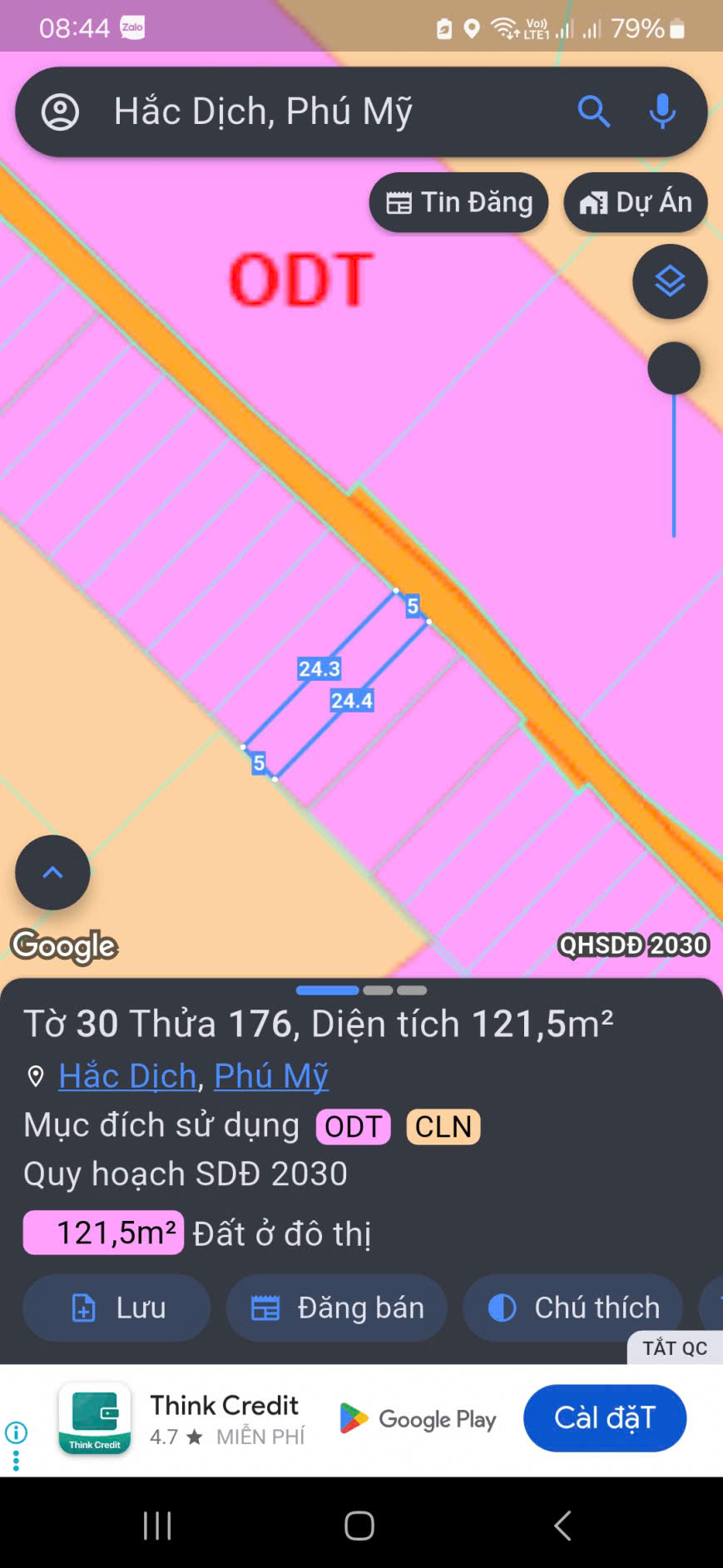Tap the opacity slider handle
The height and width of the screenshot is (1568, 723).
pos(674,368)
